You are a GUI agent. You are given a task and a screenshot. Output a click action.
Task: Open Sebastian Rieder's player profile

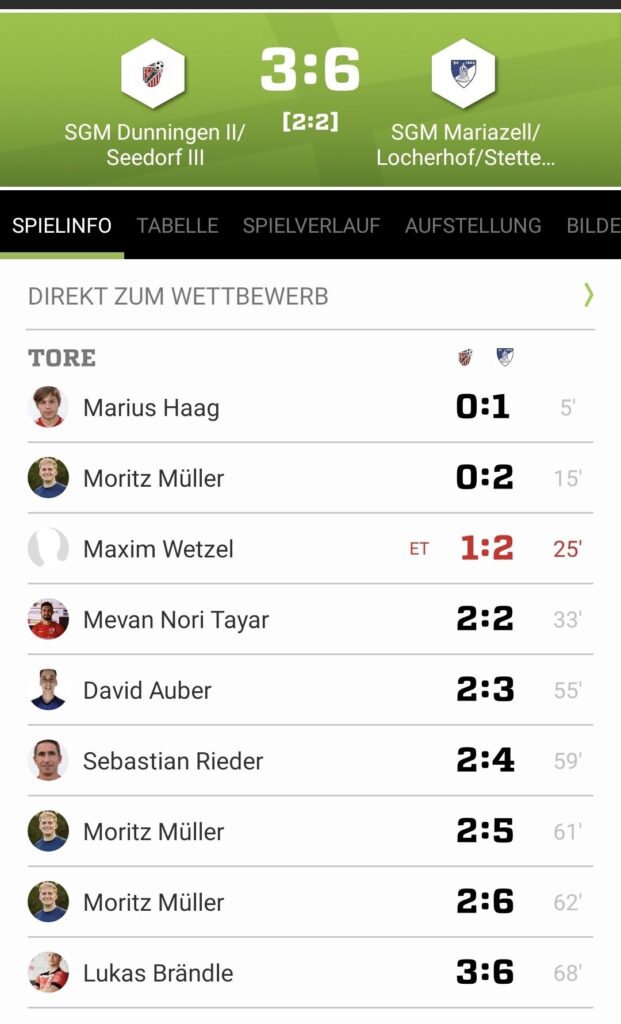tap(172, 761)
